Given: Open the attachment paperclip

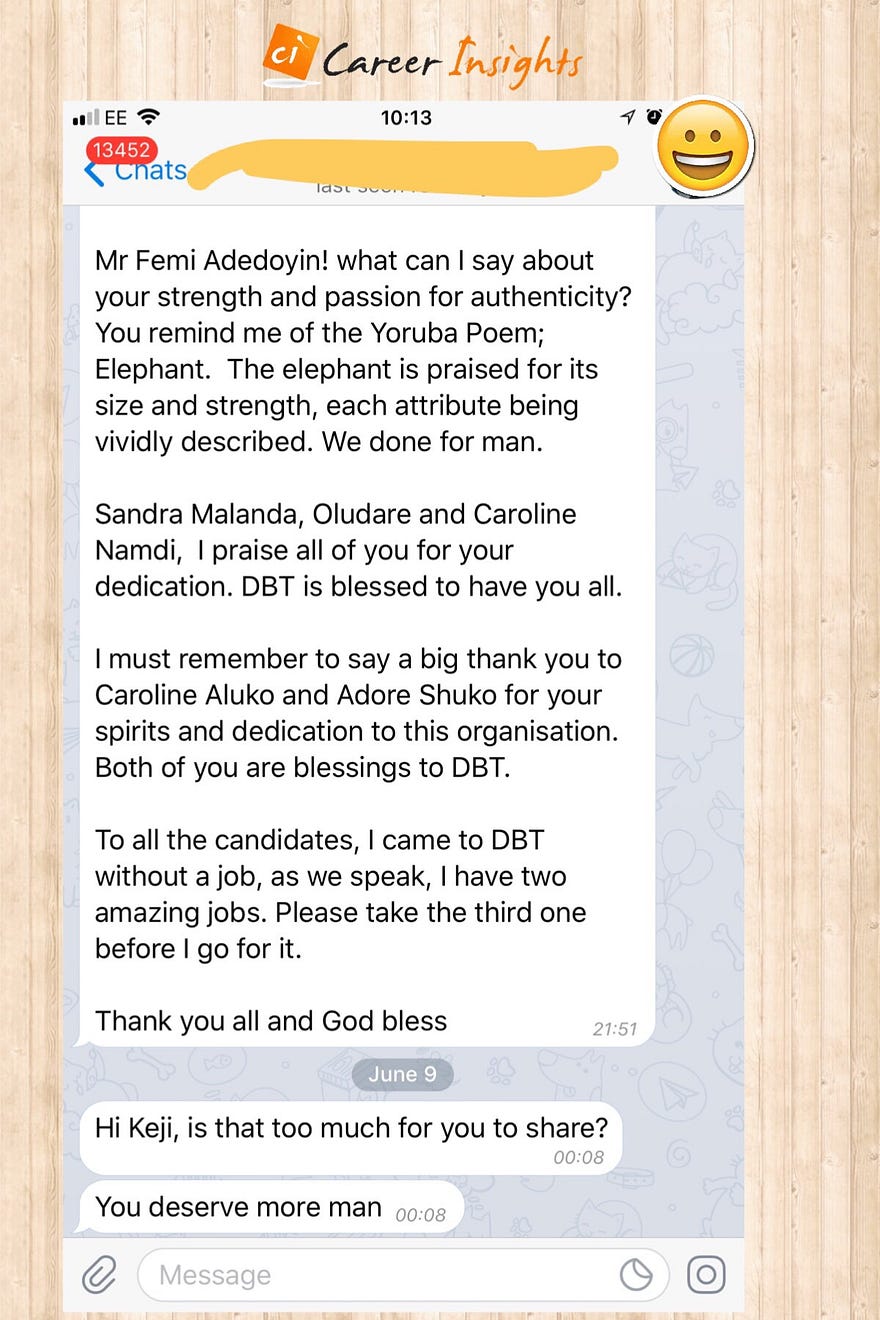Looking at the screenshot, I should (x=98, y=1275).
